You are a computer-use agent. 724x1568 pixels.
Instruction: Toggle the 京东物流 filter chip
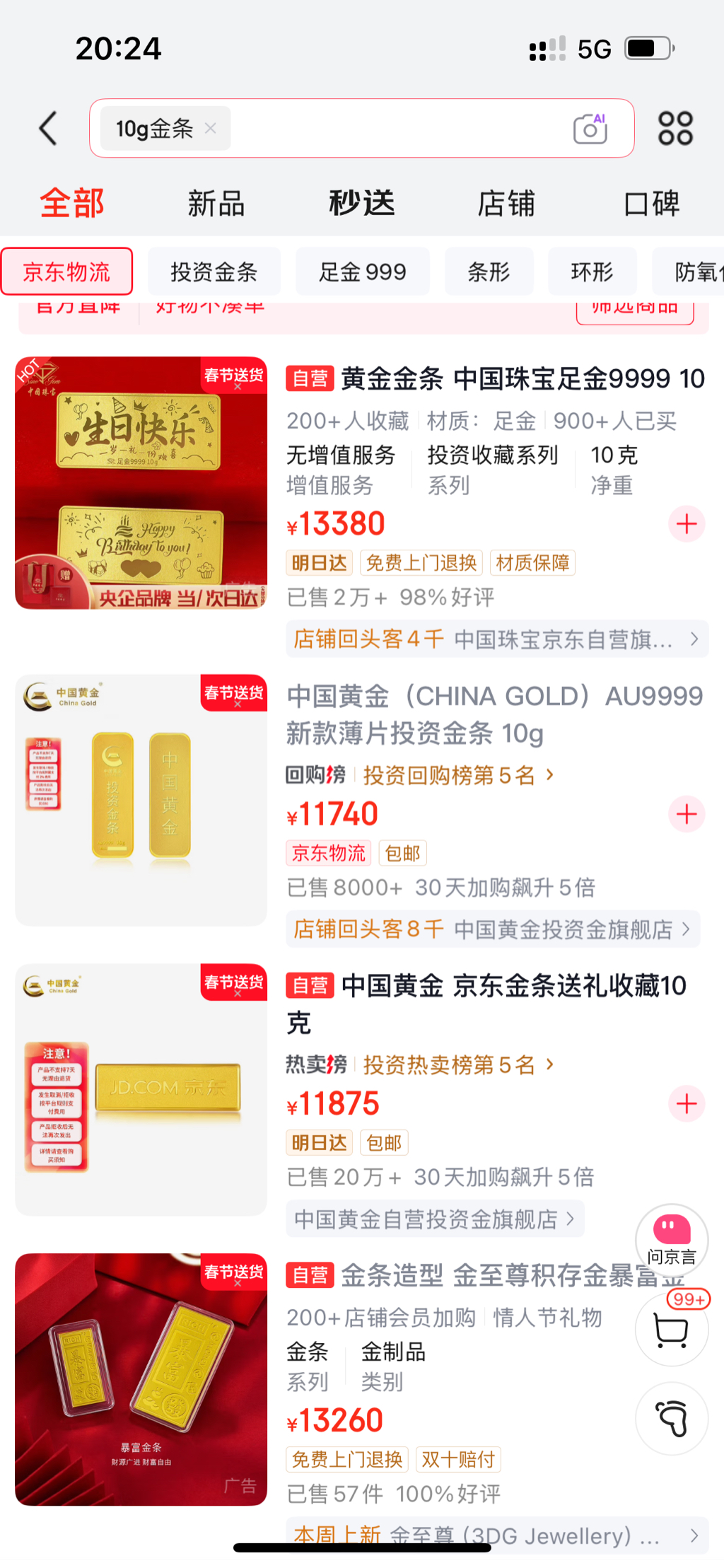[x=67, y=272]
